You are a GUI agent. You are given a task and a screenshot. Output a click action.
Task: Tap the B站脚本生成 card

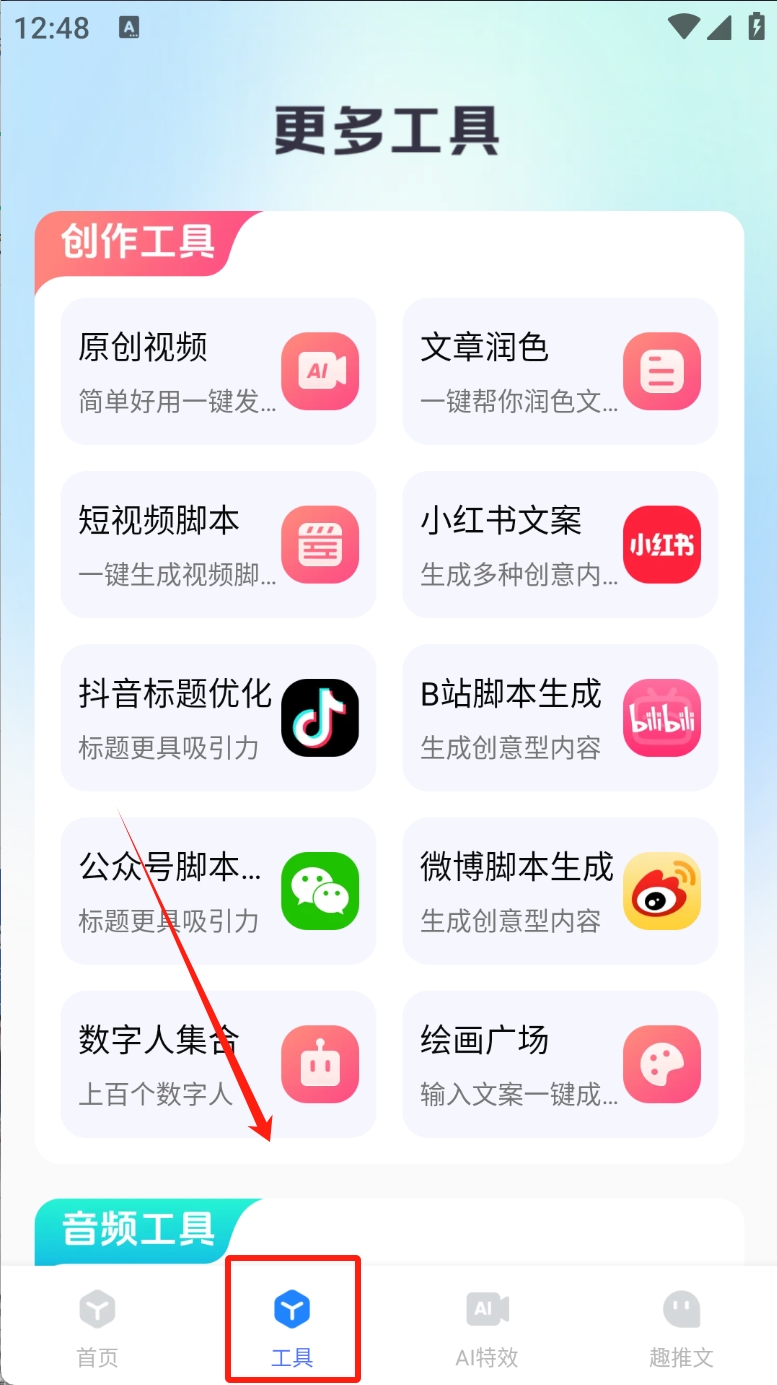click(x=560, y=717)
